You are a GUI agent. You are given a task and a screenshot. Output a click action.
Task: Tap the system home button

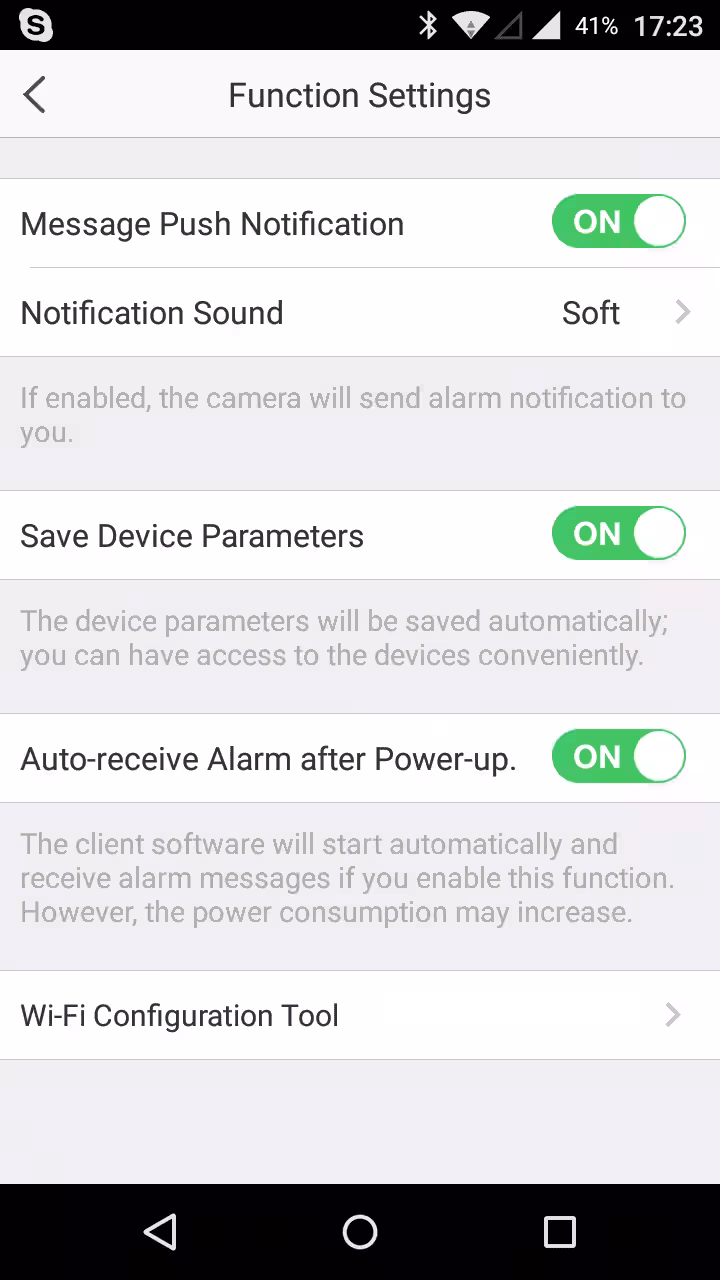point(360,1232)
